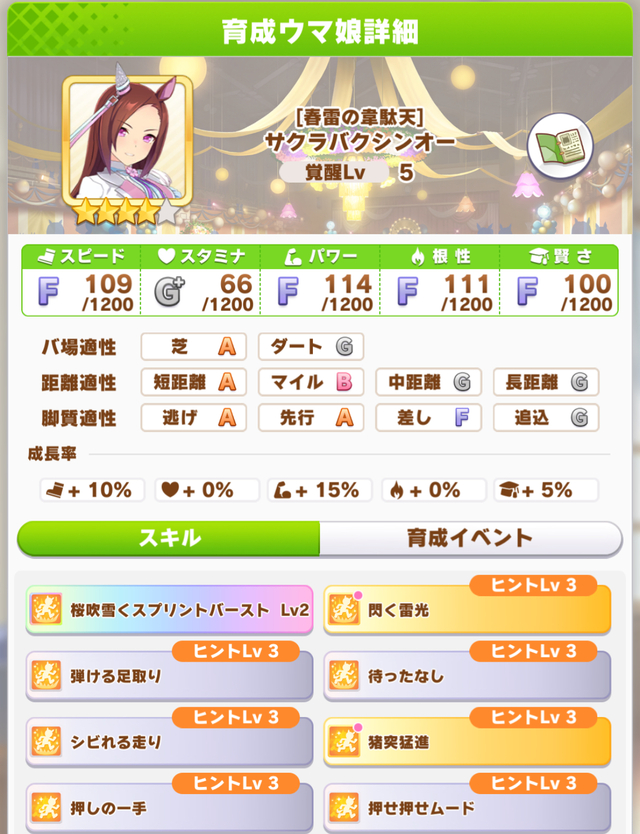Open skill 桜吹雪くスプリントバースト Lv2
Screen dimensions: 640x834
(x=169, y=609)
